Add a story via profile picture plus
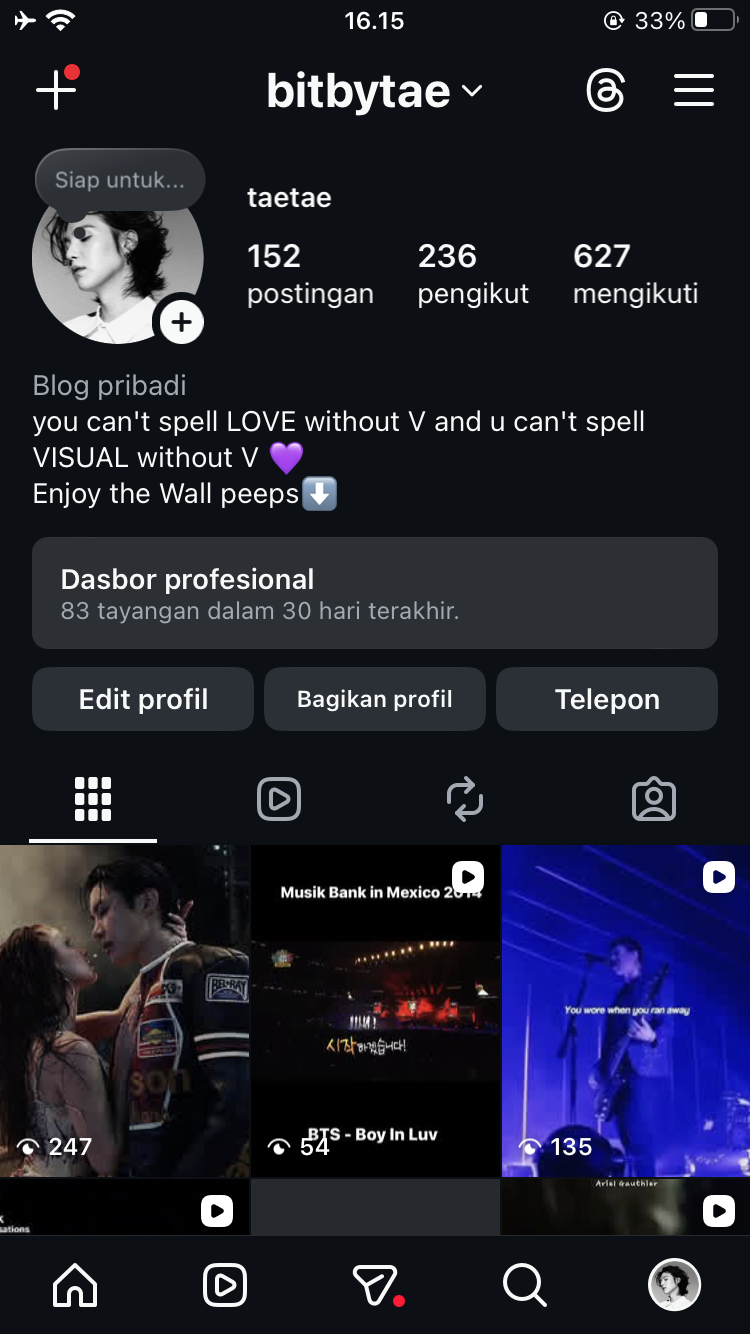The height and width of the screenshot is (1334, 750). [x=181, y=322]
